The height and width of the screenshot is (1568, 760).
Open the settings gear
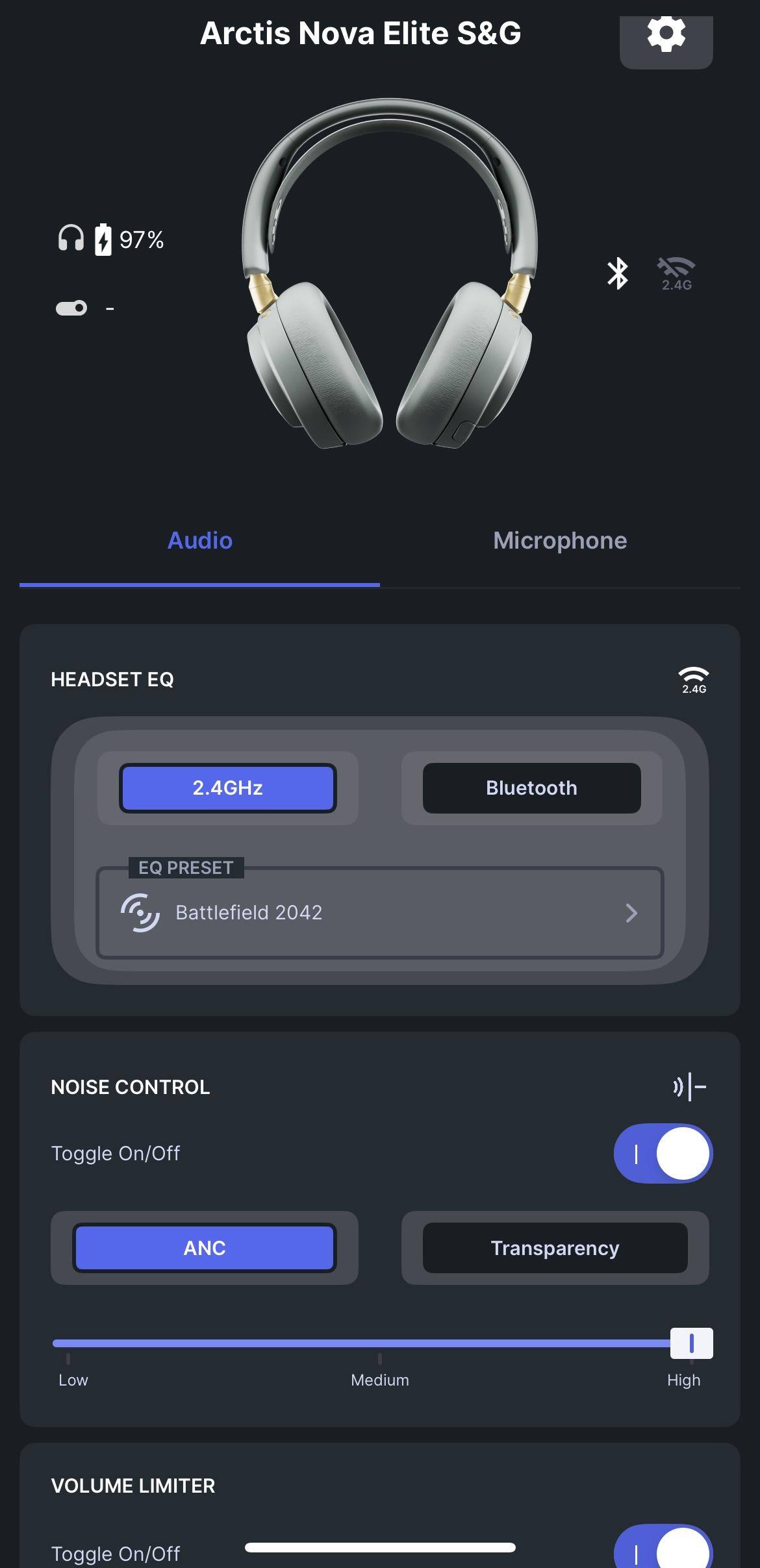(x=666, y=36)
